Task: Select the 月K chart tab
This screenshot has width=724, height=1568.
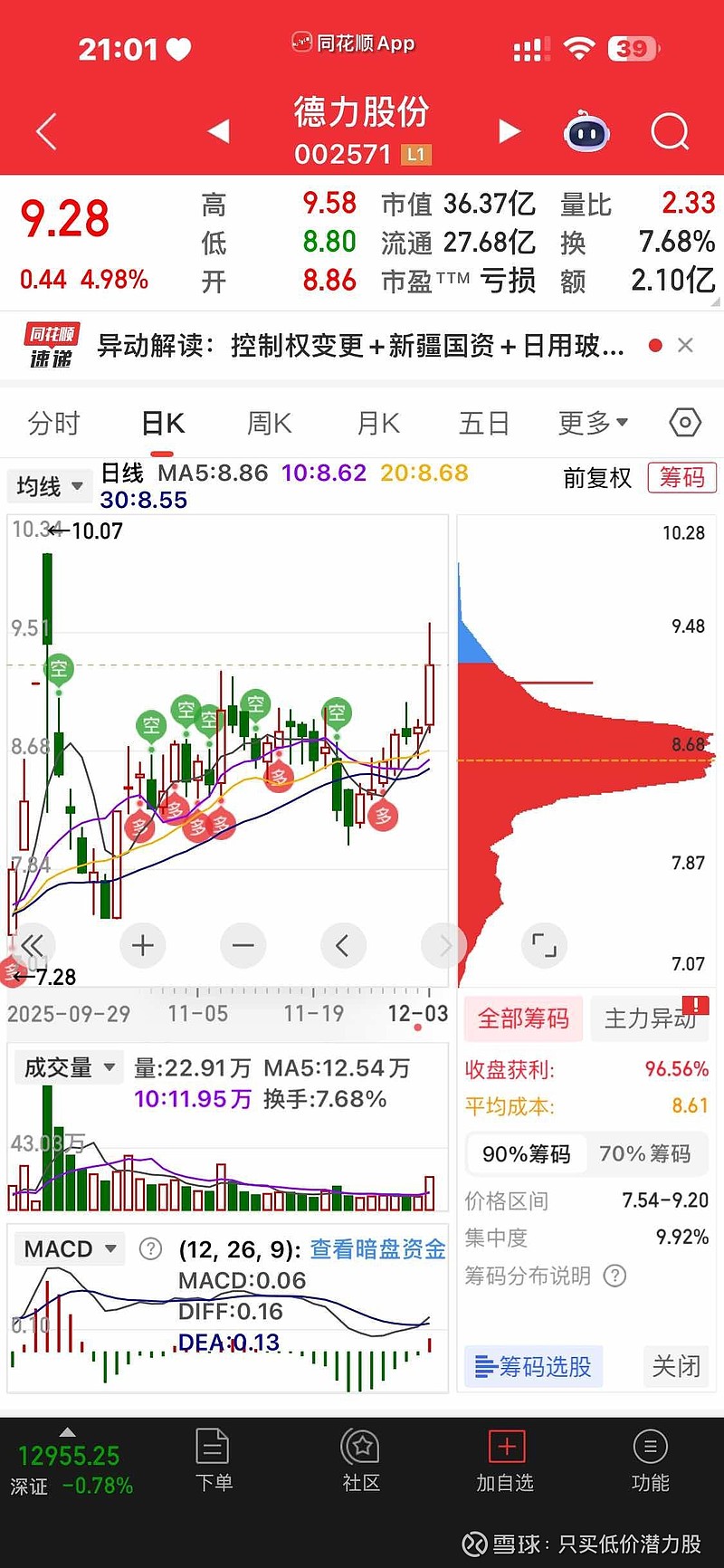Action: click(378, 423)
